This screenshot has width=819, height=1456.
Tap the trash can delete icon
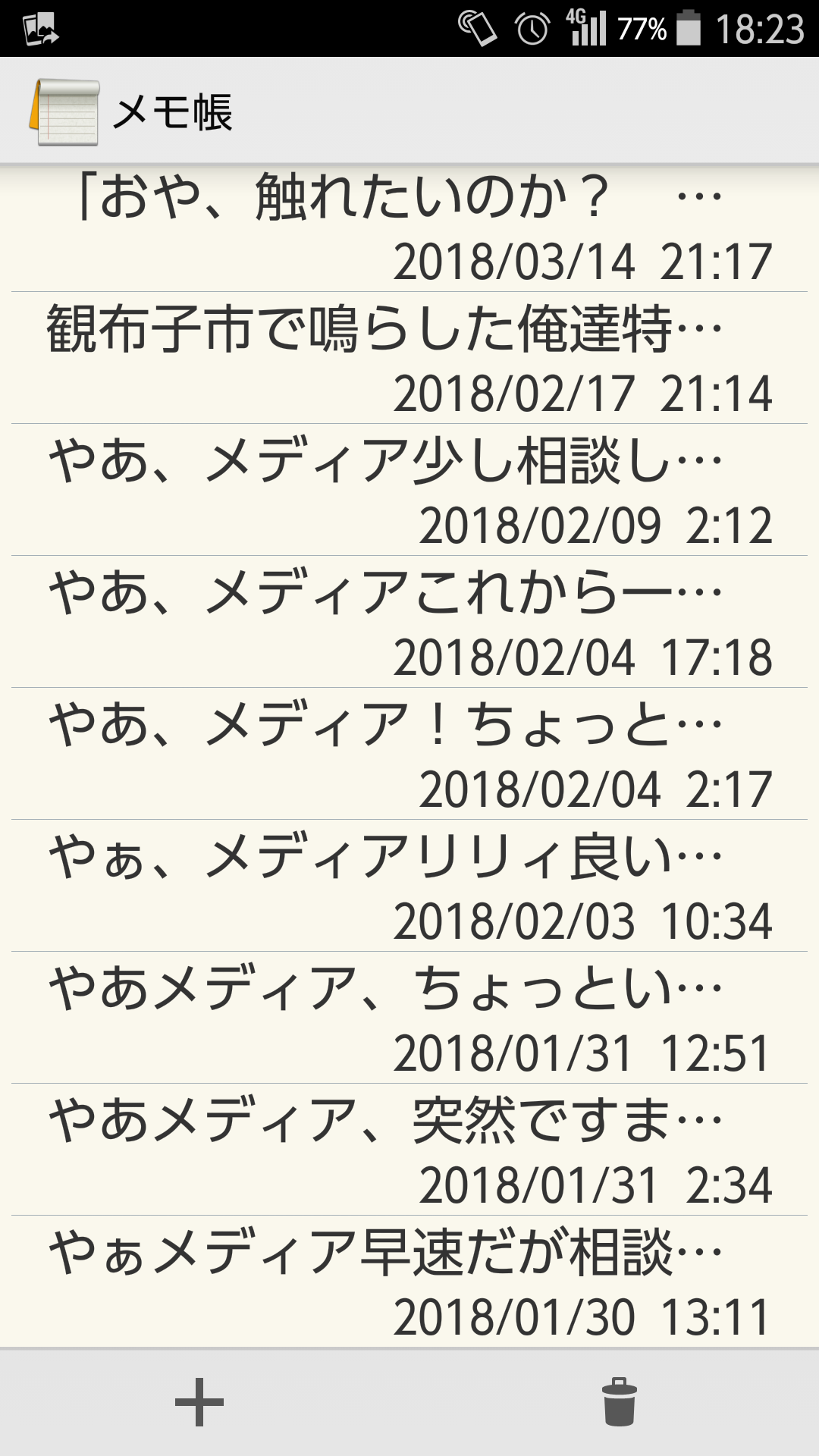click(x=619, y=1401)
